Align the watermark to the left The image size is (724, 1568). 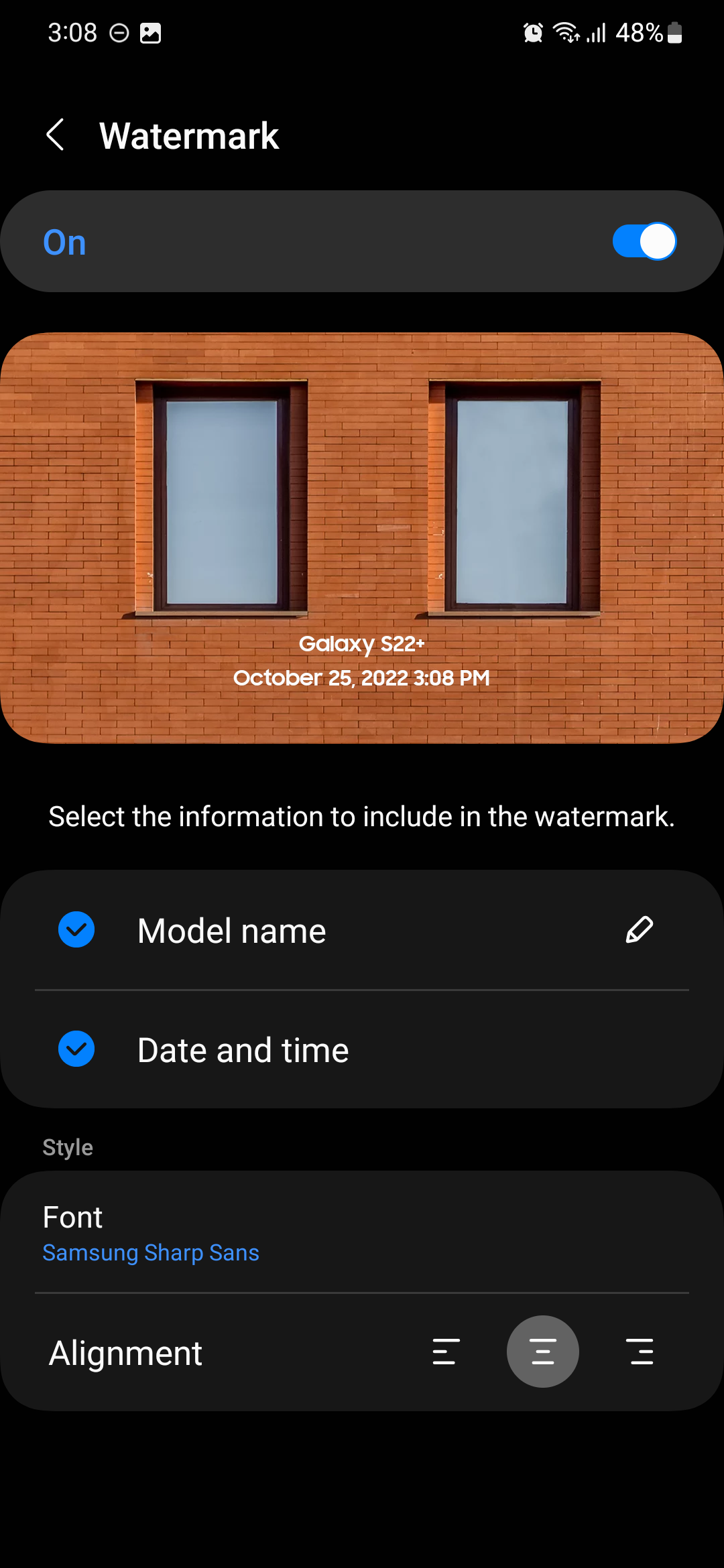tap(446, 1352)
